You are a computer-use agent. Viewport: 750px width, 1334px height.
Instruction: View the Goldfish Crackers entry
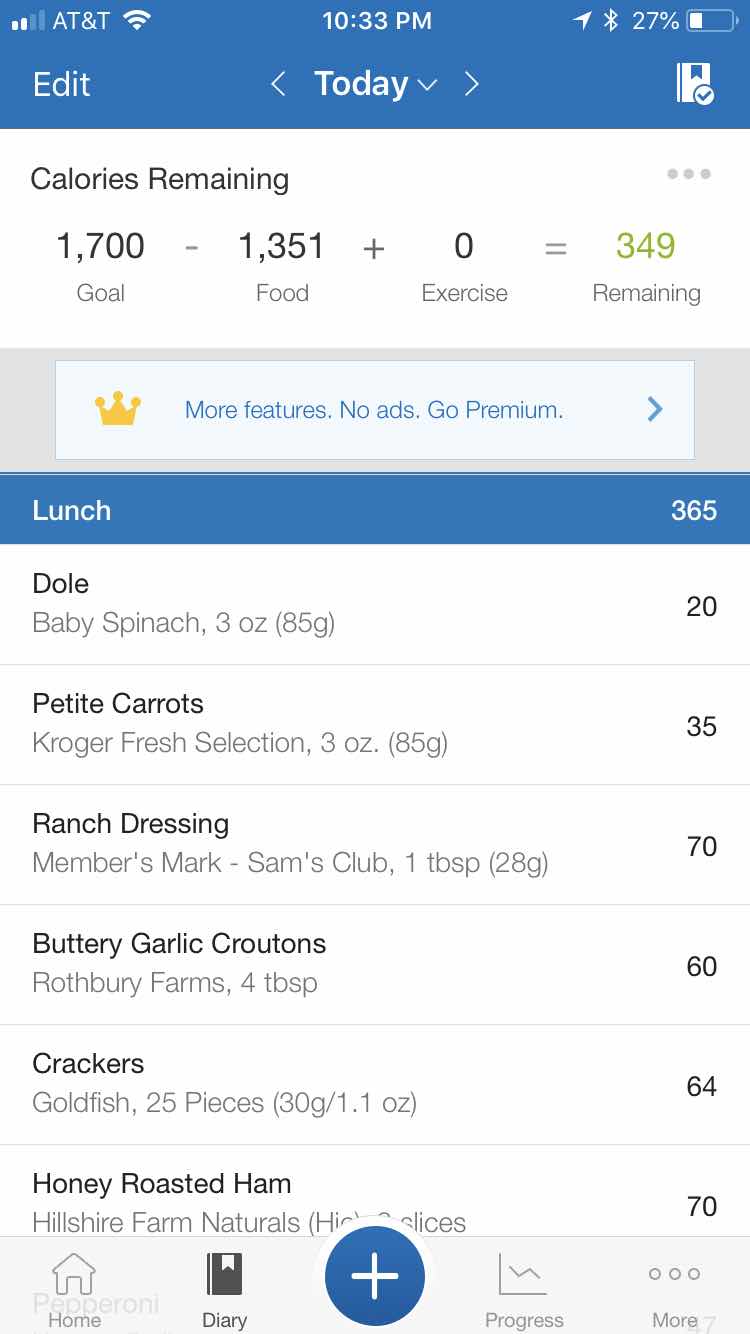[x=375, y=1084]
